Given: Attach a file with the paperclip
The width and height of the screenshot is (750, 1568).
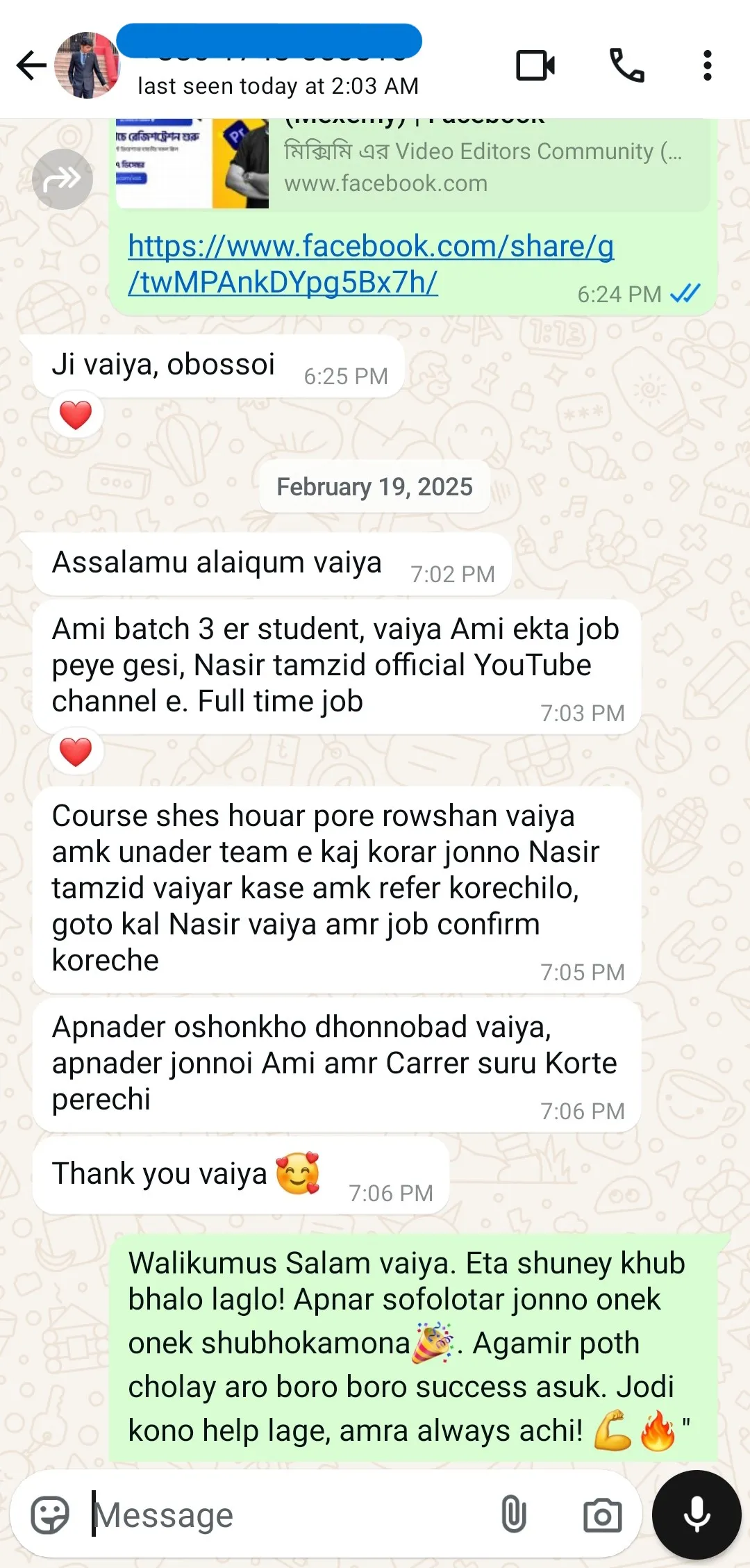Looking at the screenshot, I should [x=514, y=1515].
